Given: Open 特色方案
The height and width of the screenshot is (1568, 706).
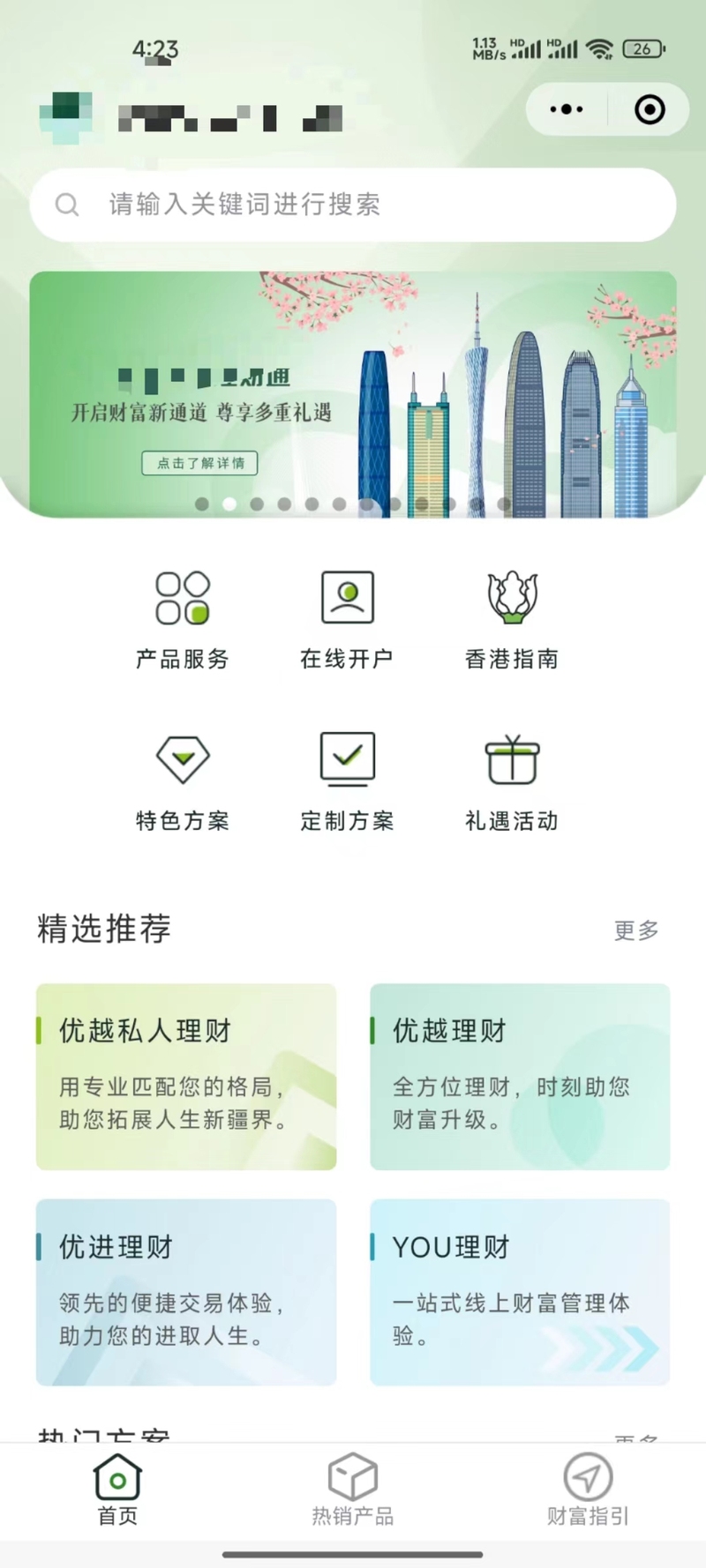Looking at the screenshot, I should click(183, 781).
